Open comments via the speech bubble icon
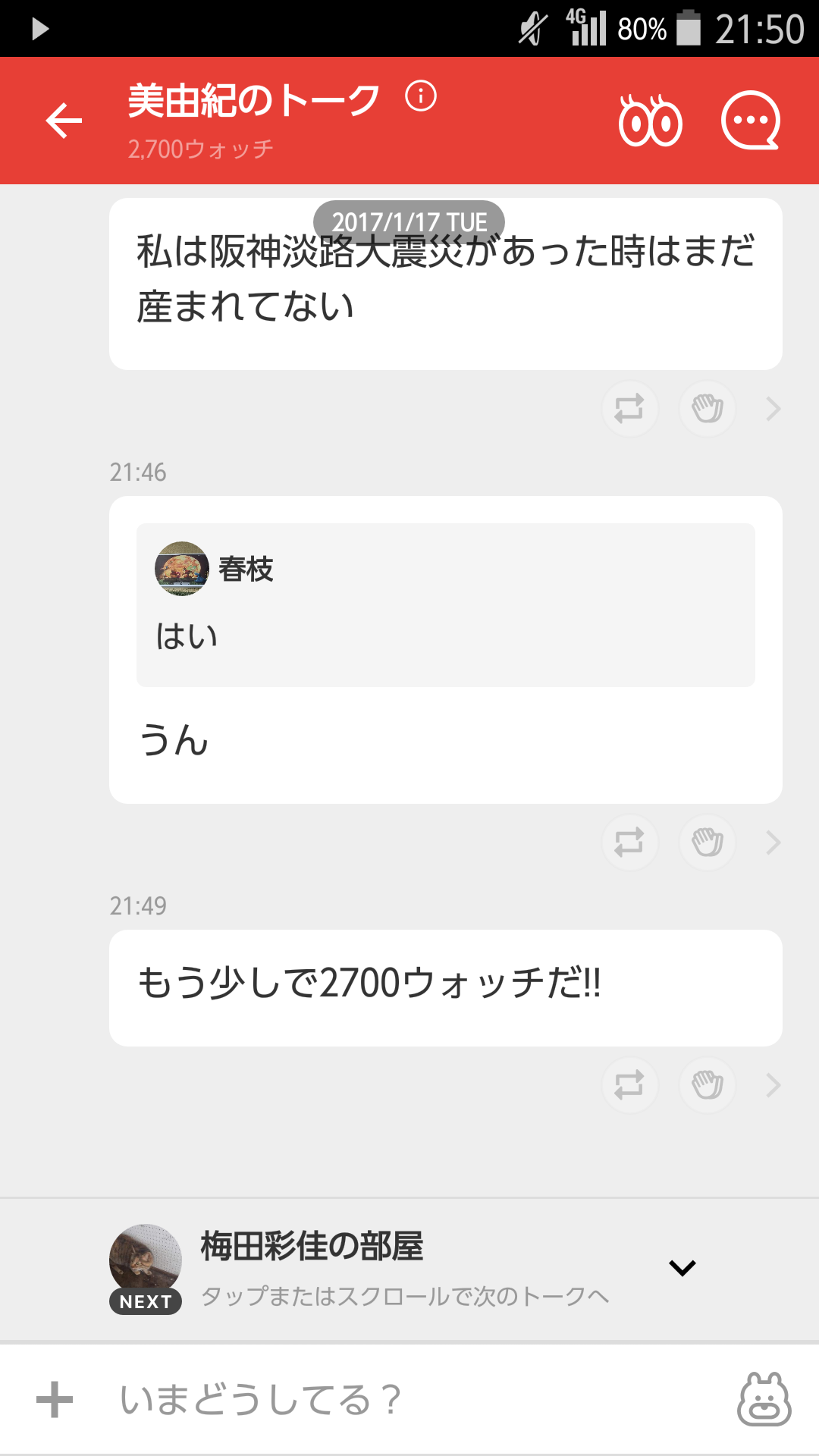 coord(749,120)
